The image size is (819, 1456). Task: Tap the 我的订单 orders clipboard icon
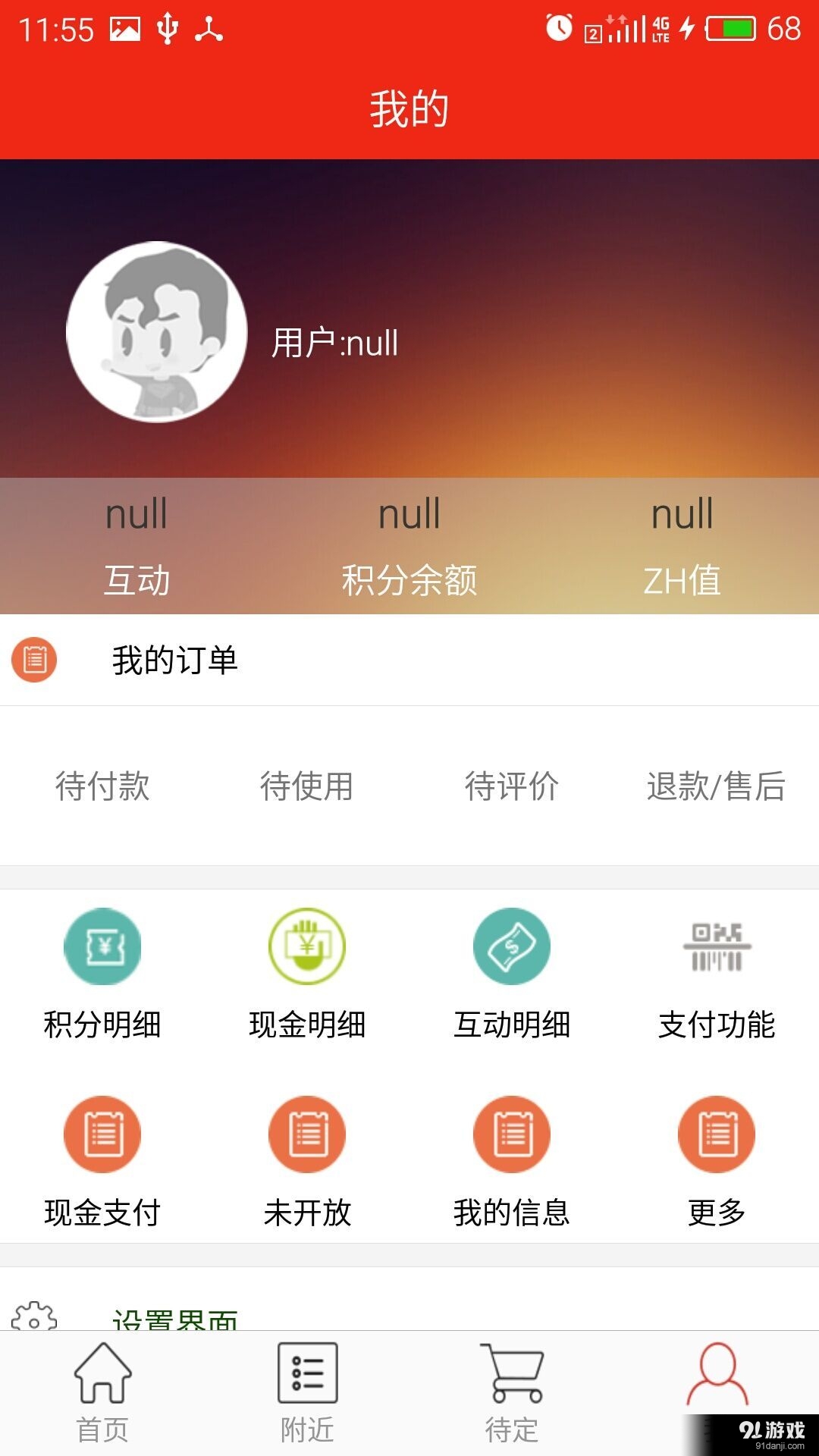tap(34, 660)
